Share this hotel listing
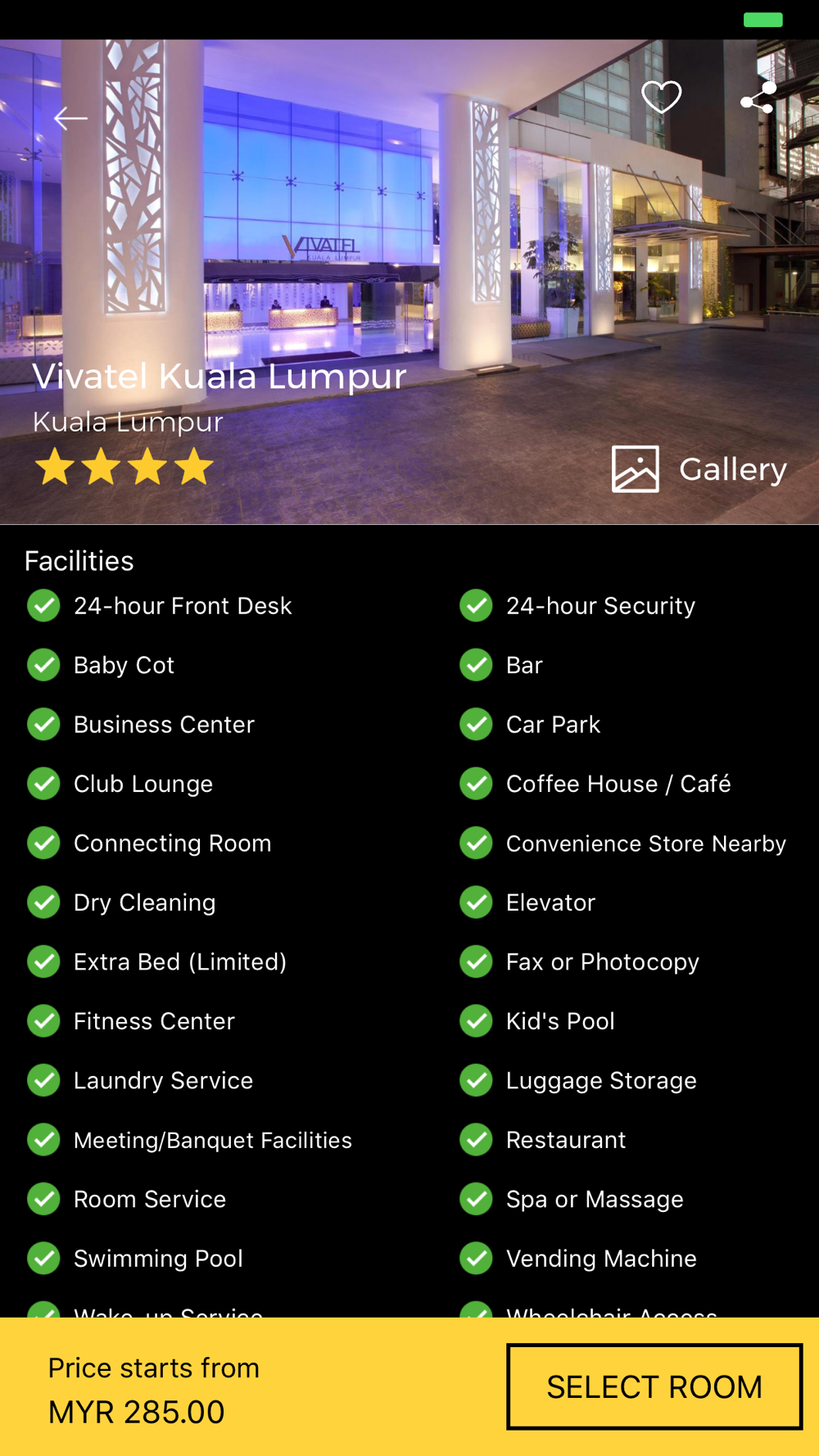 click(758, 98)
